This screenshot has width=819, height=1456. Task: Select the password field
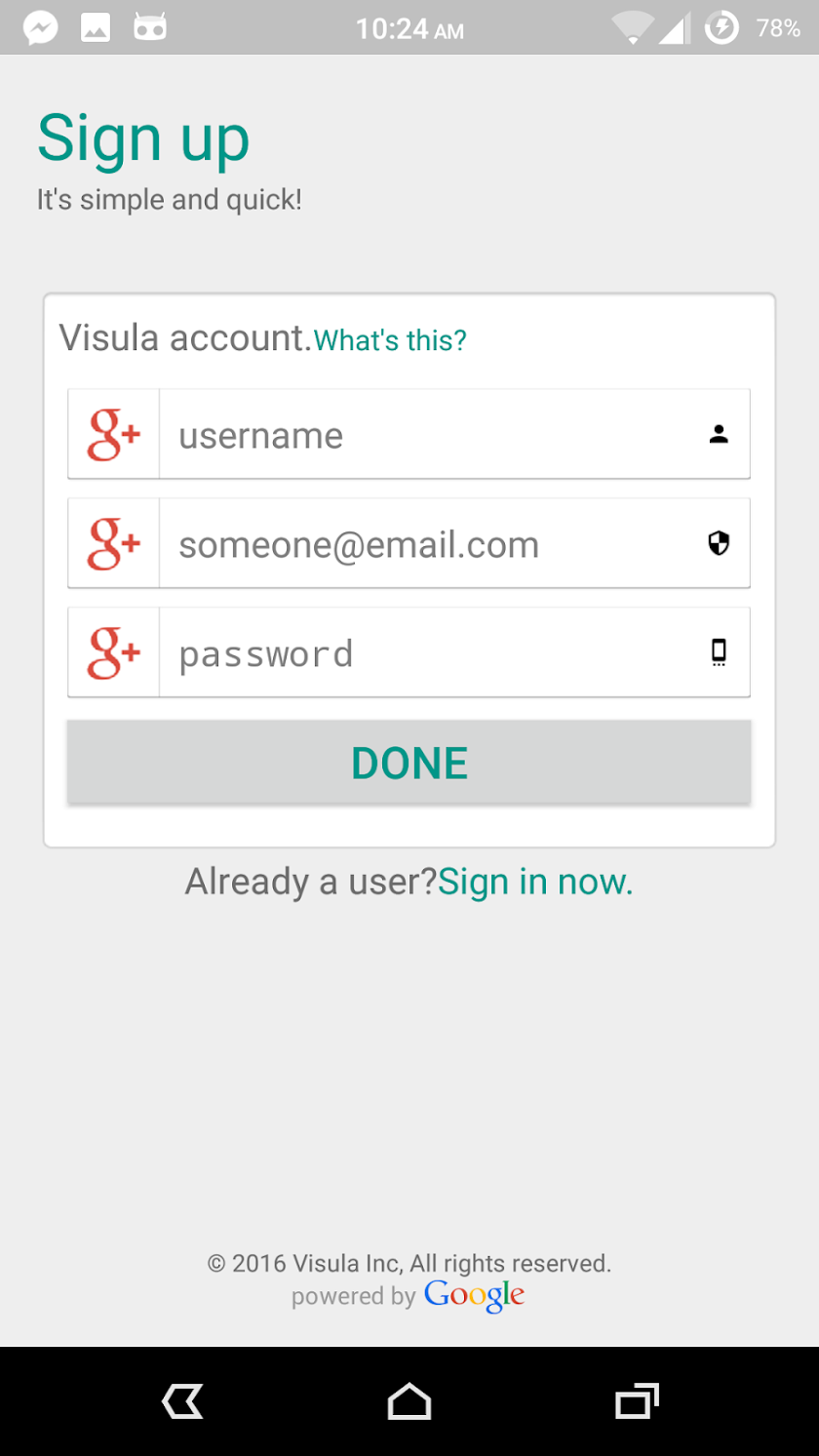[454, 652]
